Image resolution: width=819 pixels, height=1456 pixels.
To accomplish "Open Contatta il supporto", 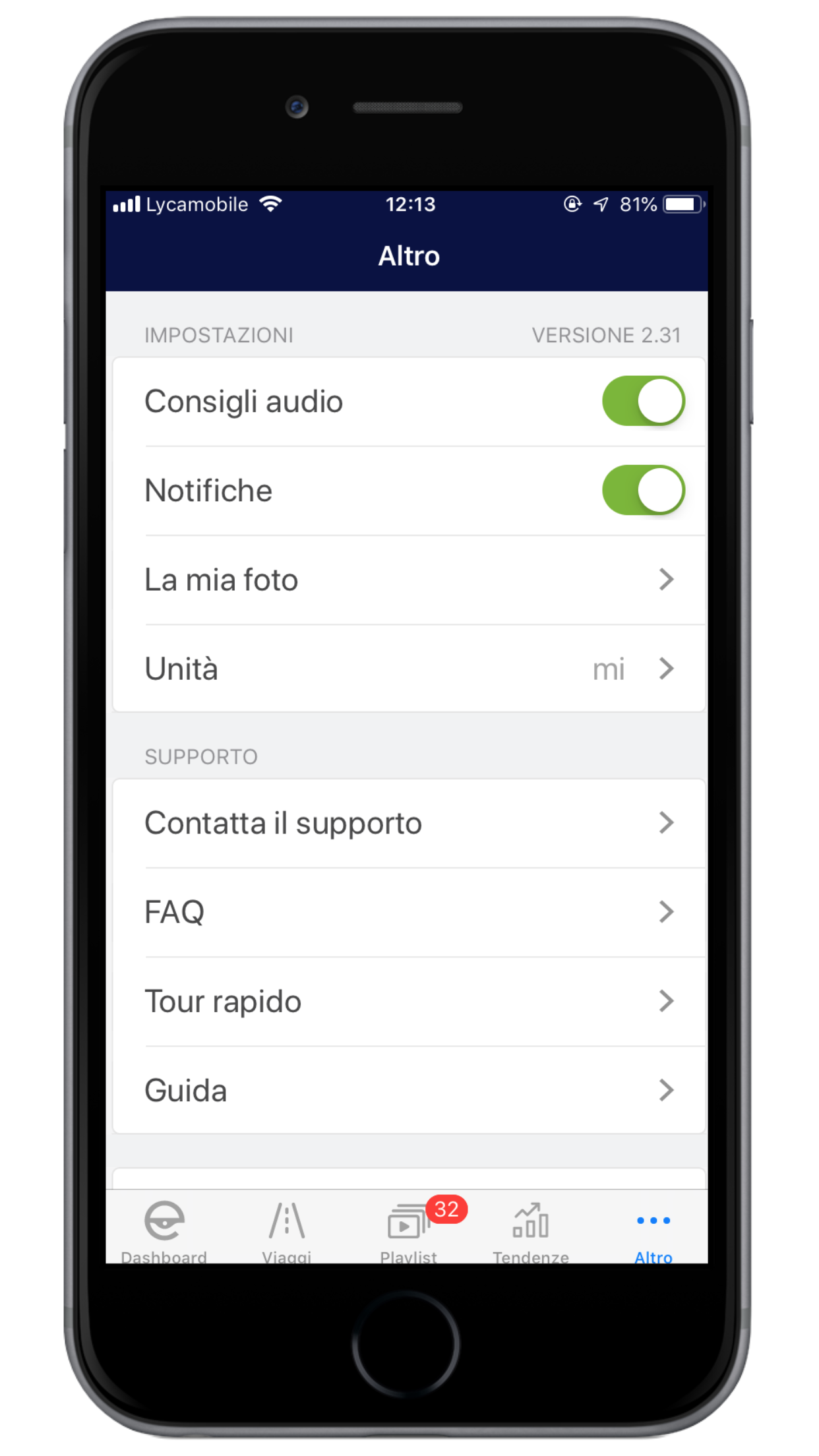I will (x=409, y=823).
